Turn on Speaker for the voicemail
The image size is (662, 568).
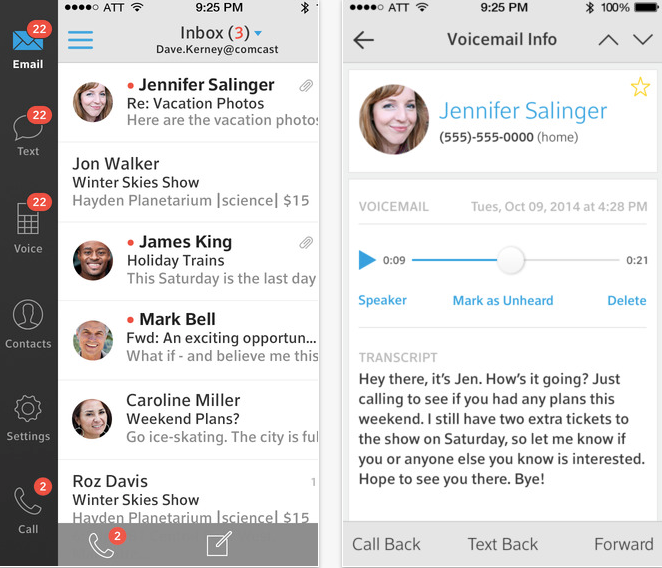point(382,300)
